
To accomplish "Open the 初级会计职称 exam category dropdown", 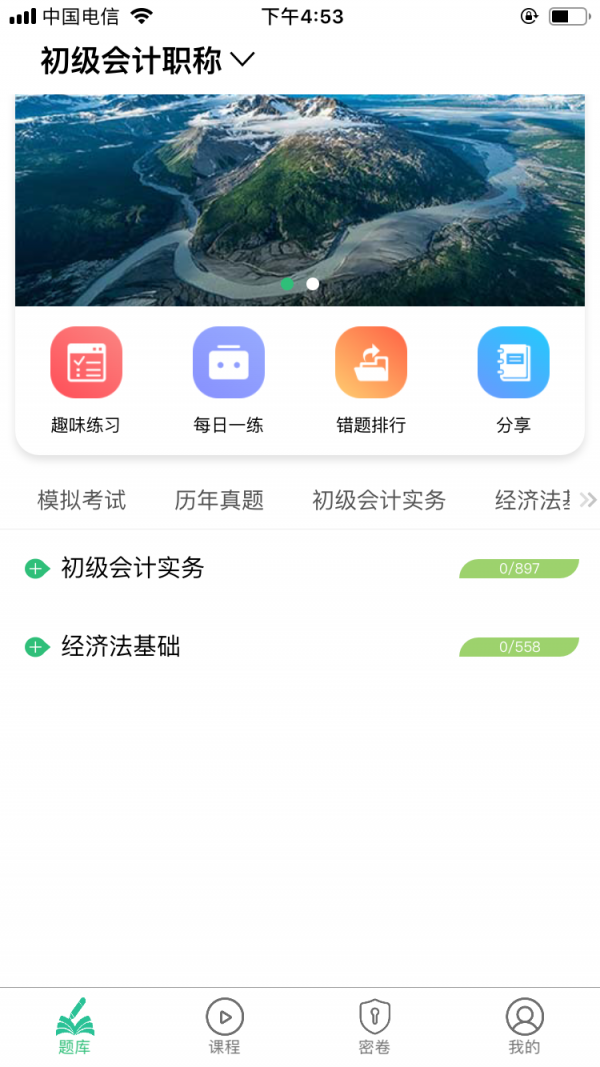I will pos(148,61).
